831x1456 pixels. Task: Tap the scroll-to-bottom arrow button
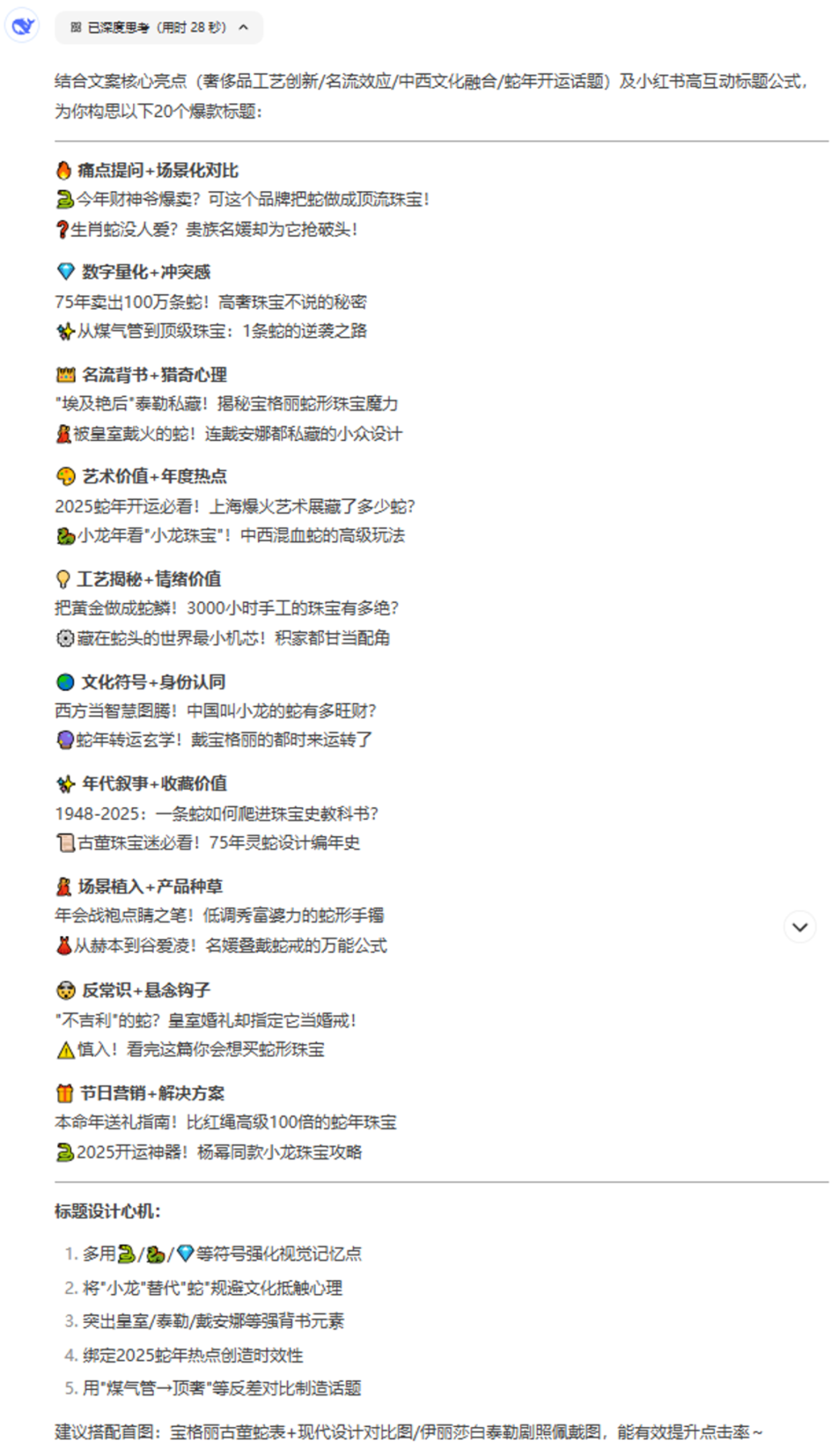click(799, 927)
